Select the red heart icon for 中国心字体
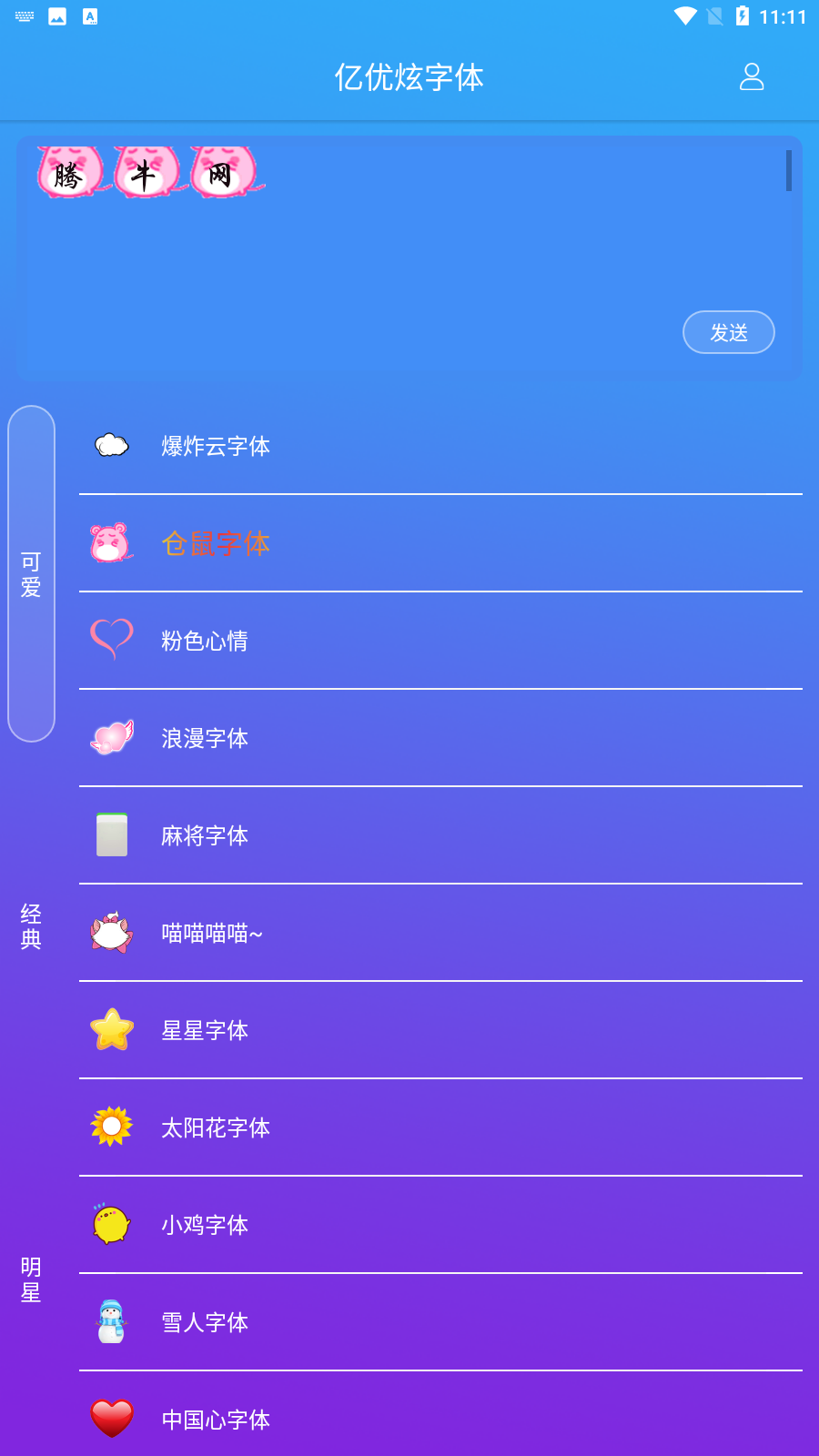 click(x=111, y=1418)
